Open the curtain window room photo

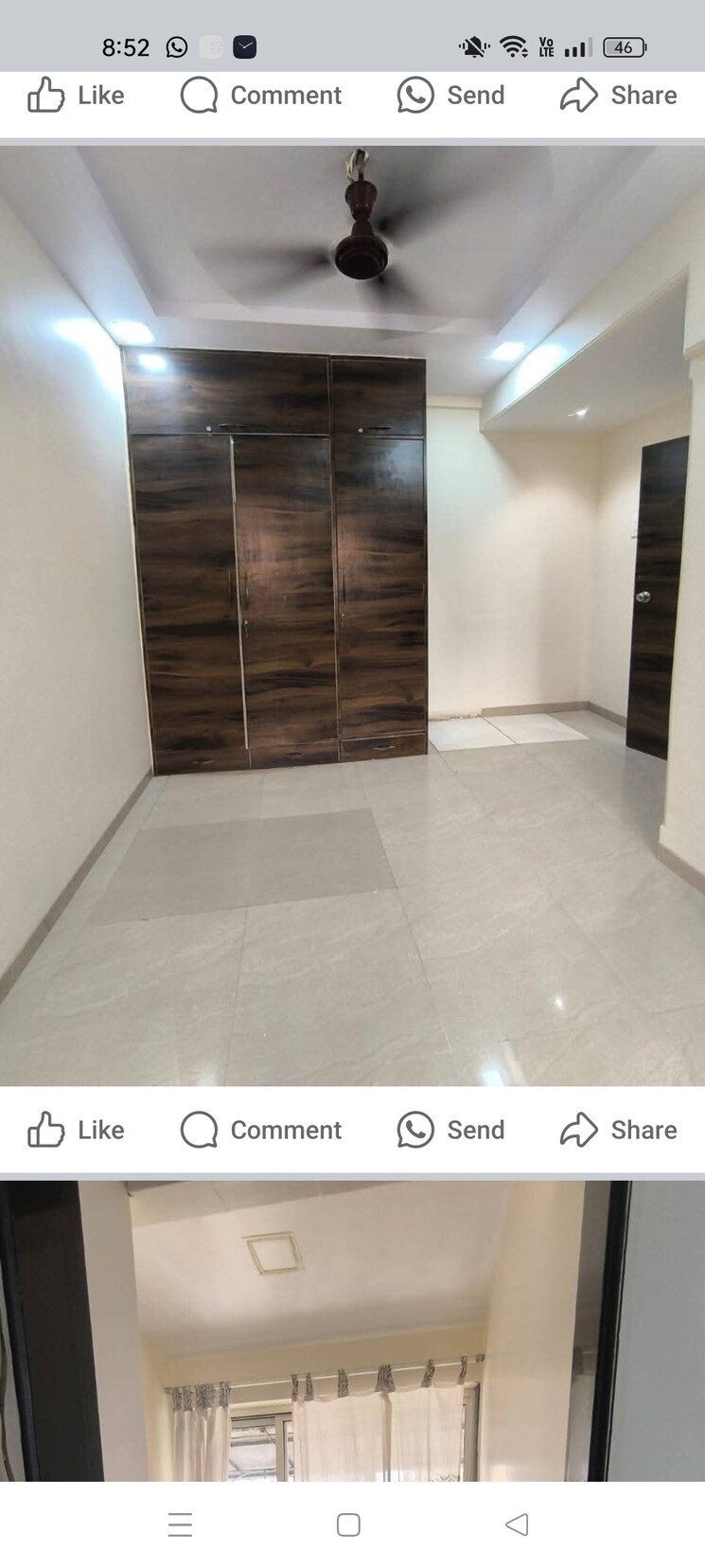click(352, 1330)
